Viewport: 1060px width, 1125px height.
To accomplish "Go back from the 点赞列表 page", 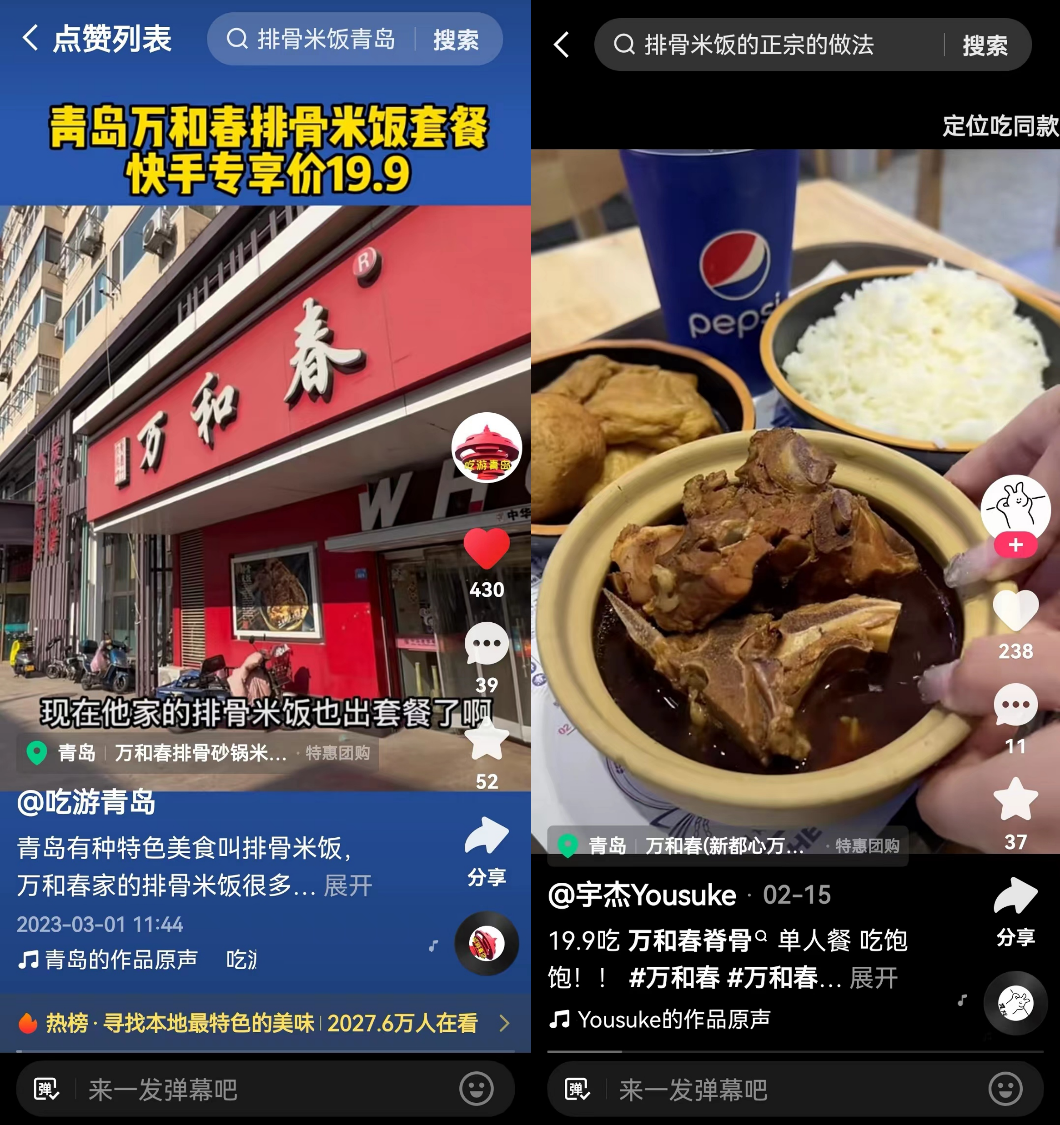I will (x=31, y=40).
